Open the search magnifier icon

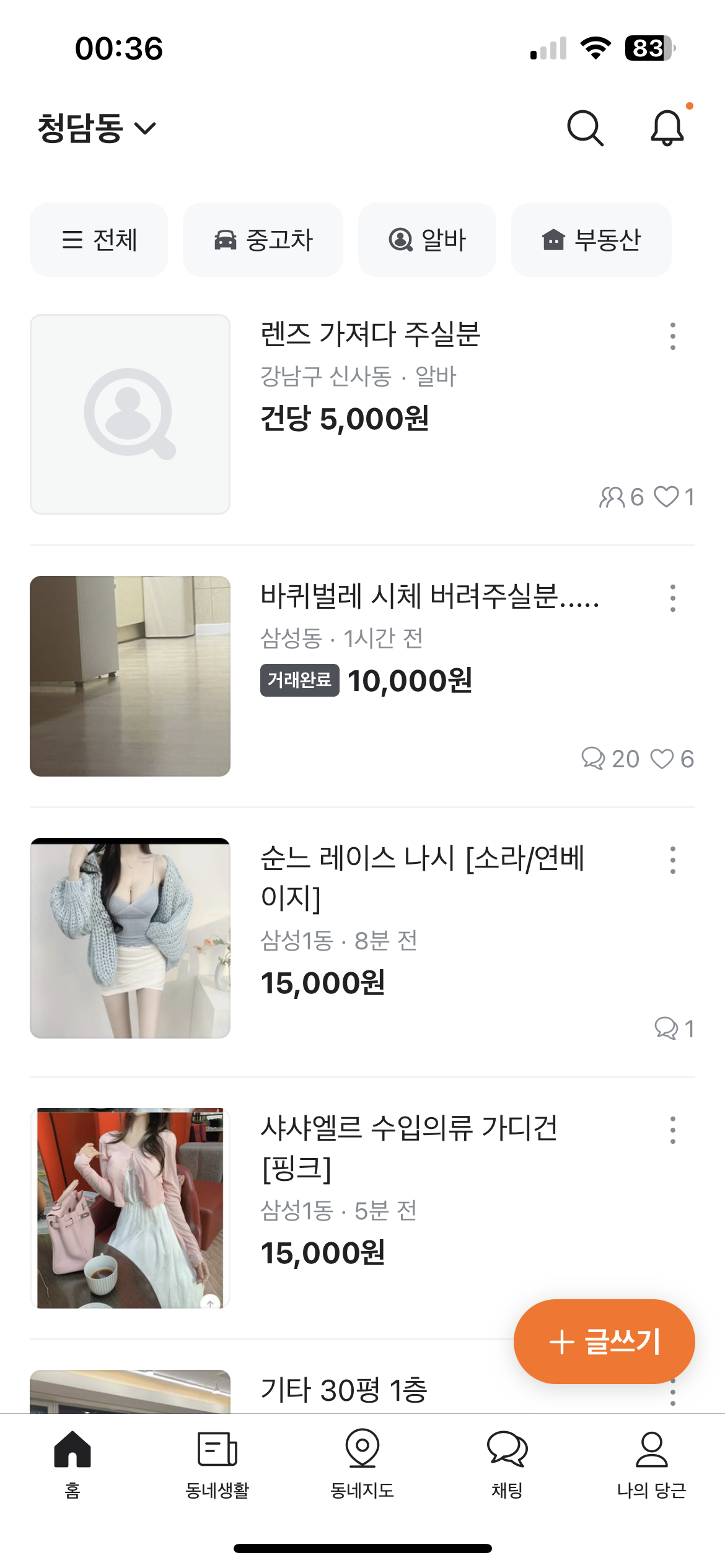585,128
